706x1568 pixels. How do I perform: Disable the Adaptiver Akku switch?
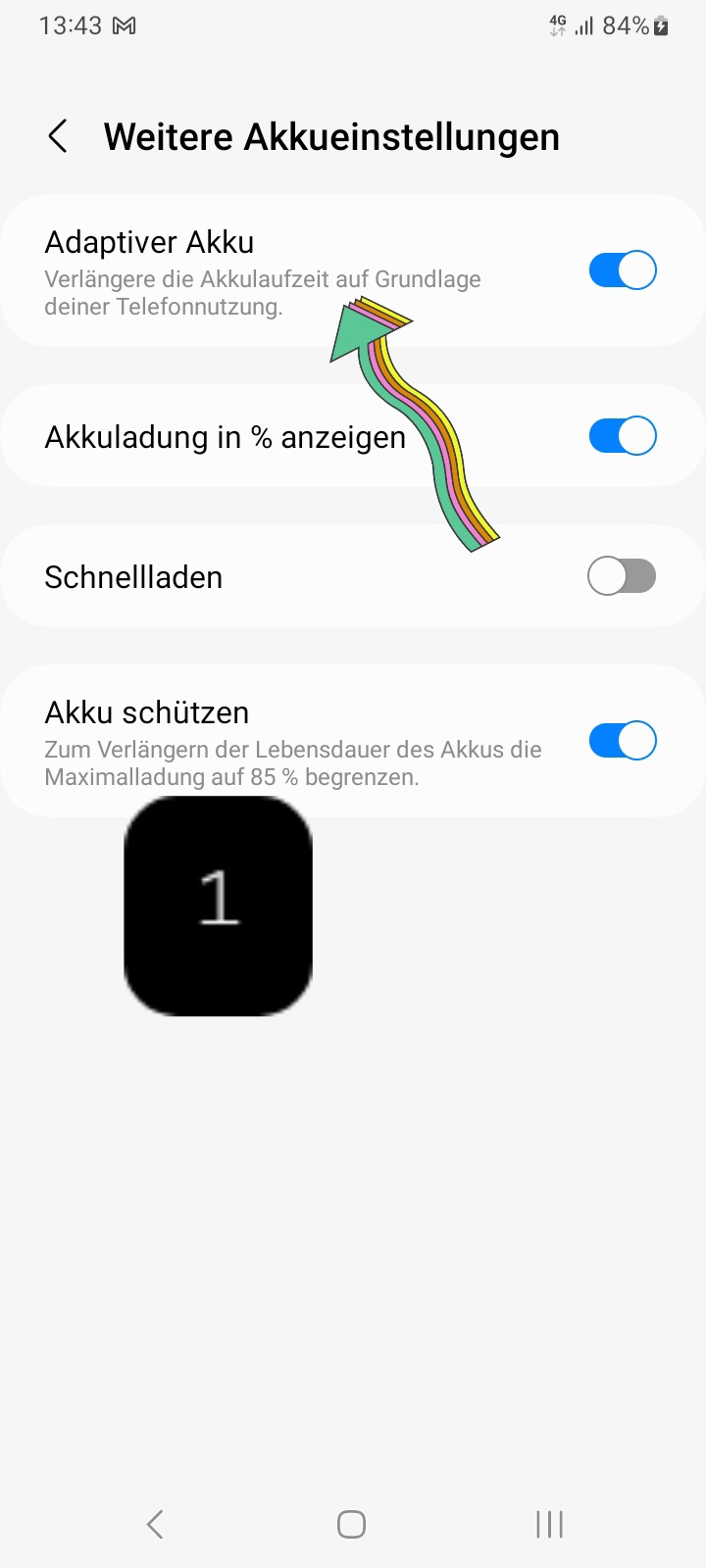(622, 270)
